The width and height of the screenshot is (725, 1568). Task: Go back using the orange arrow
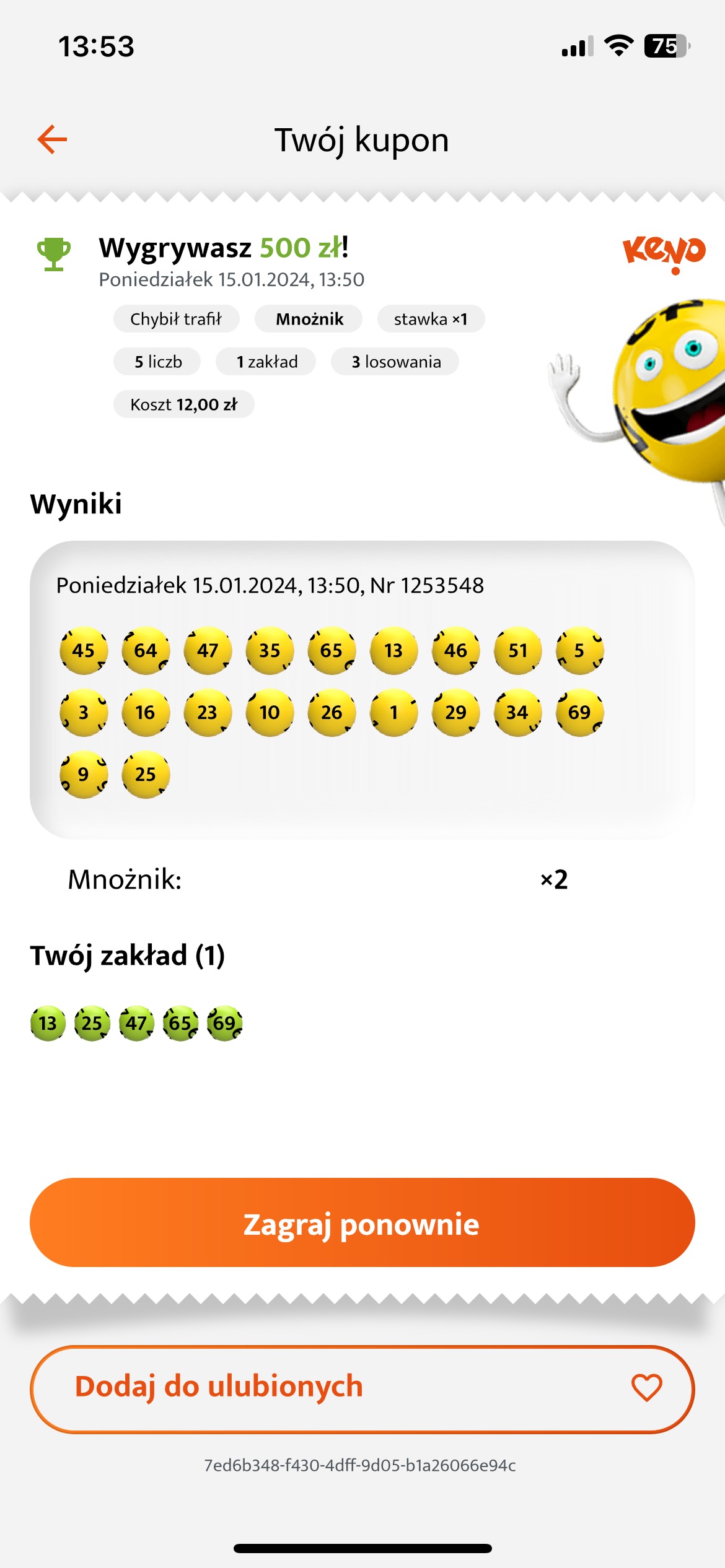tap(52, 139)
